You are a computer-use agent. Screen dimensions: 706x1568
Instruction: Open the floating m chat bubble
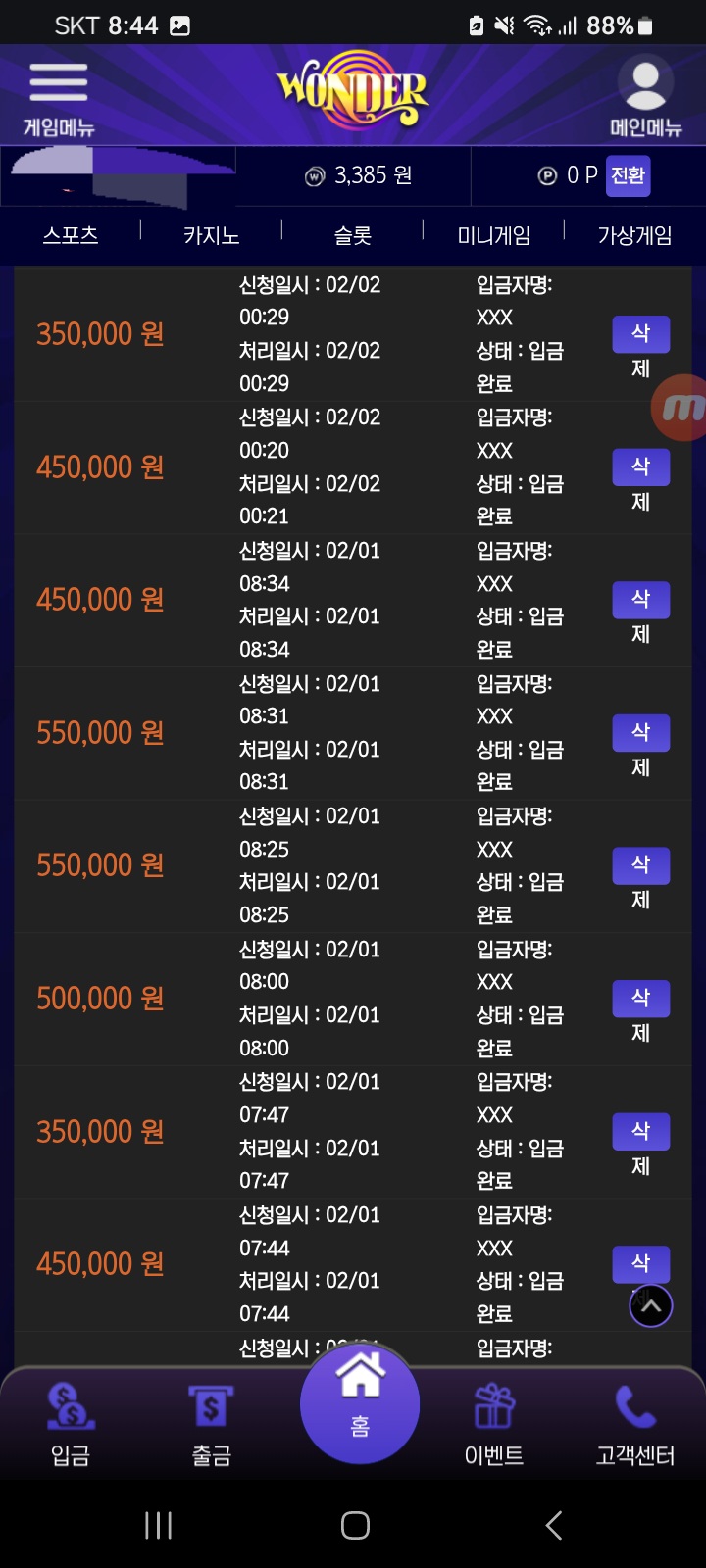pyautogui.click(x=681, y=407)
